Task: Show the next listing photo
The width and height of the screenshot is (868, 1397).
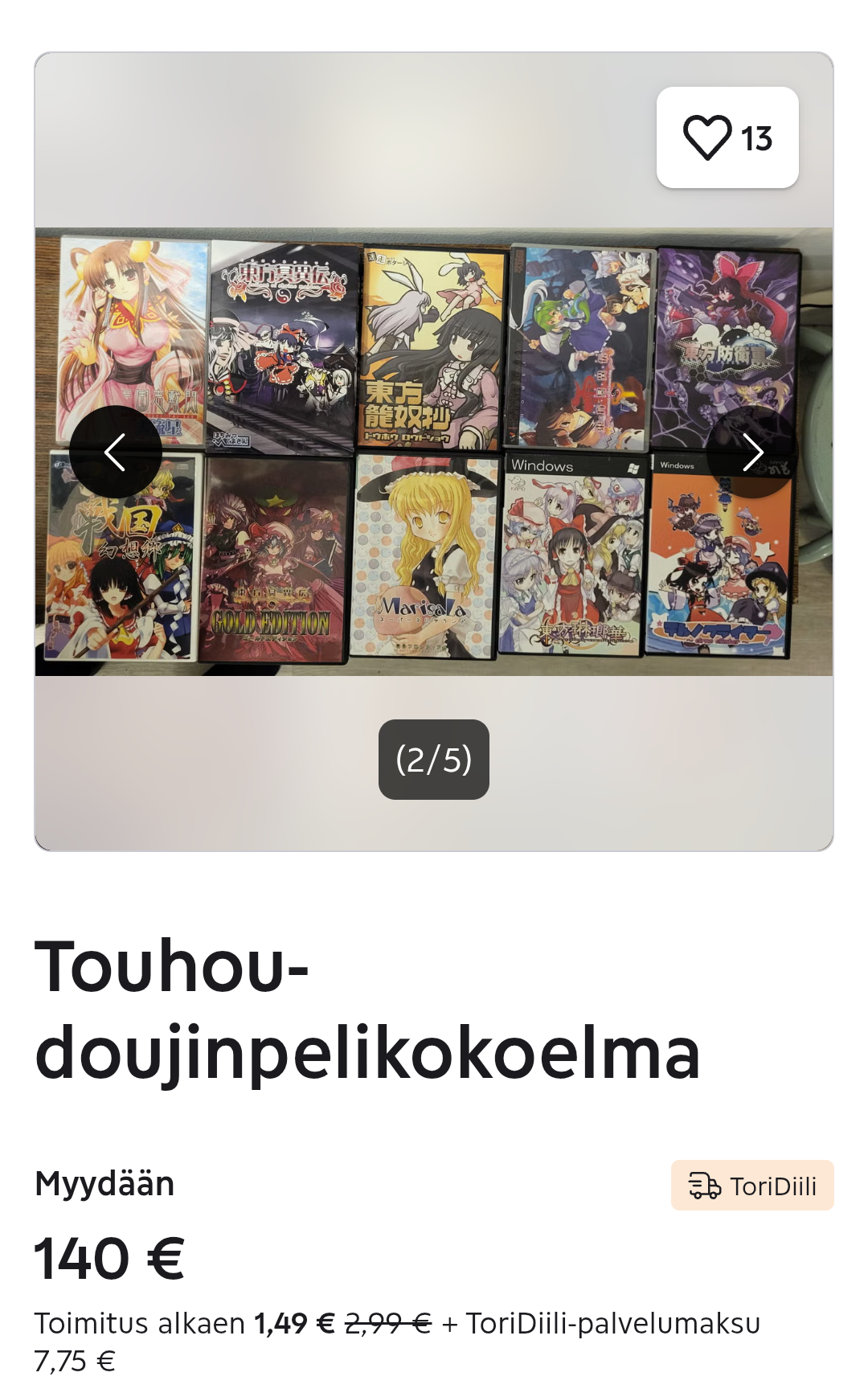Action: click(x=752, y=452)
